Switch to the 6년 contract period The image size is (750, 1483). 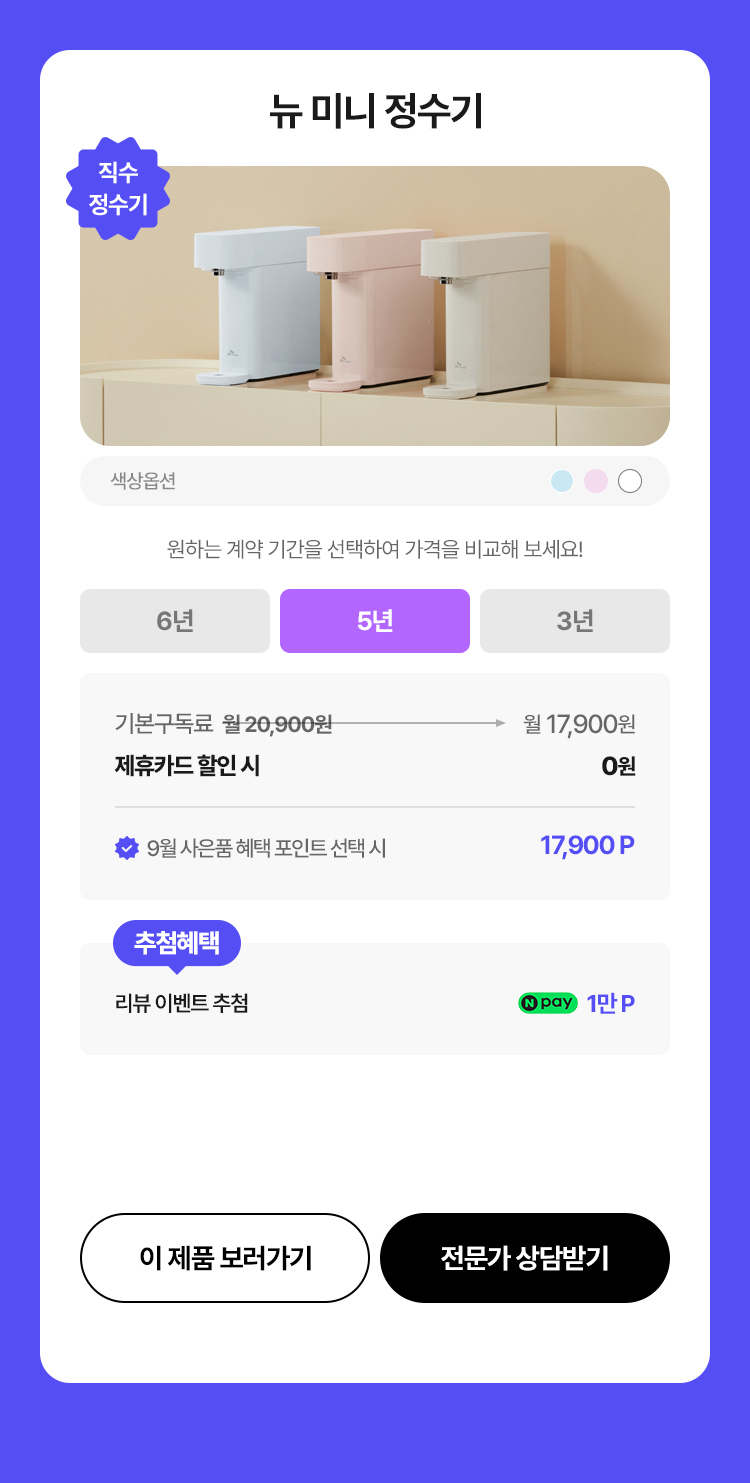coord(175,621)
